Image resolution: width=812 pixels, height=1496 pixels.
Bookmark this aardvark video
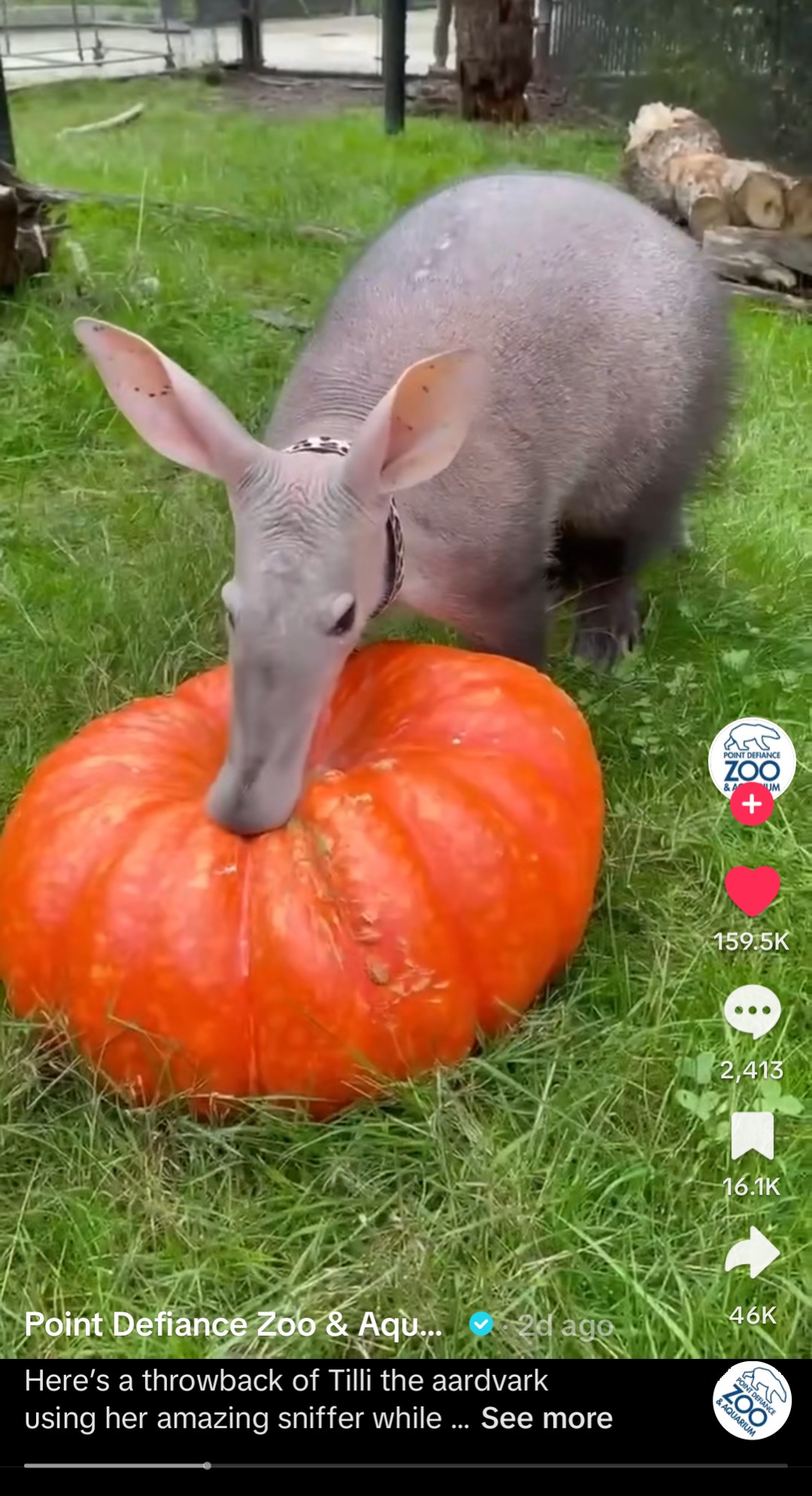click(752, 1136)
